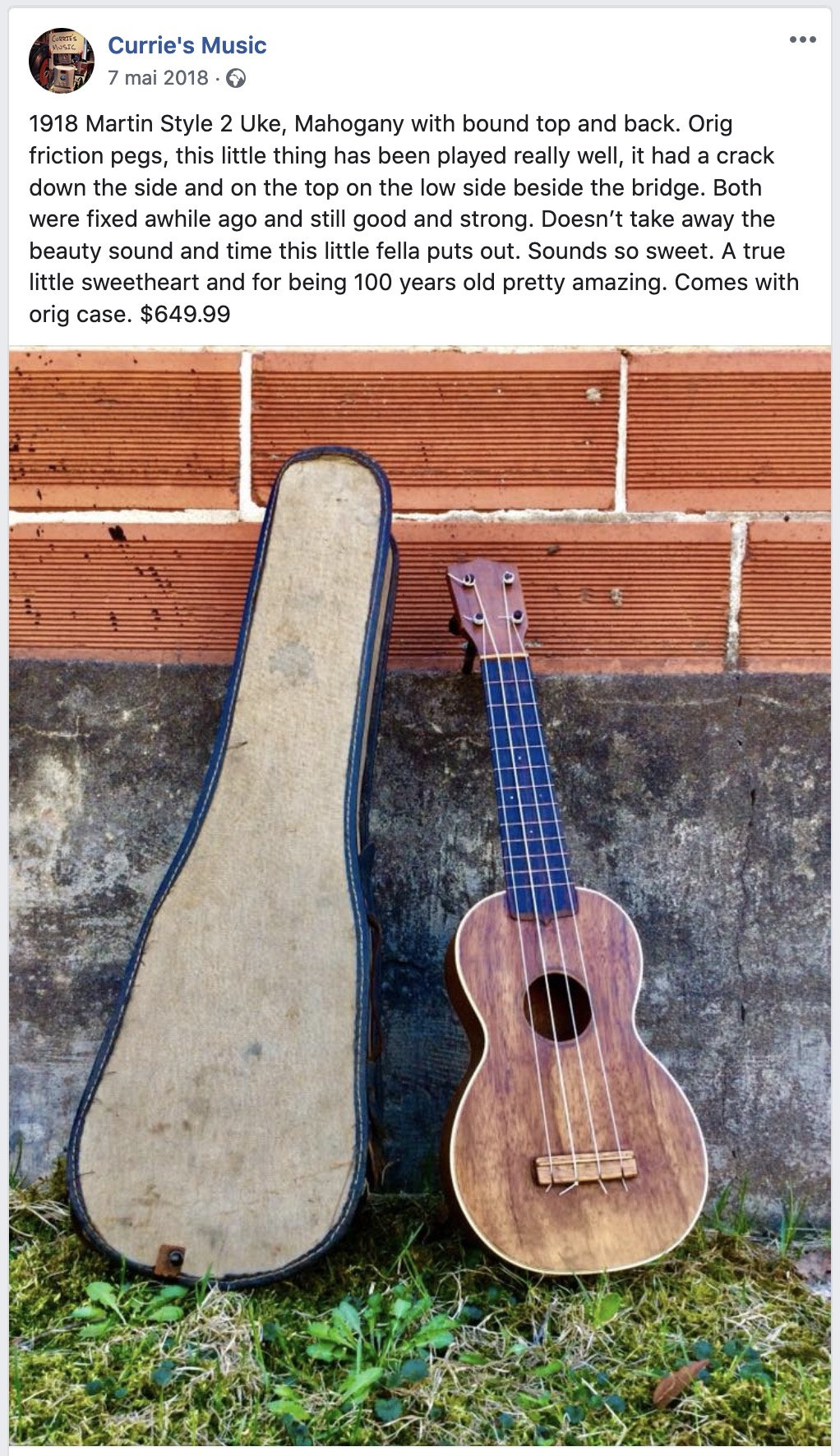Open the post's 7 mai 2018 timestamp
Image resolution: width=840 pixels, height=1456 pixels.
pos(158,78)
